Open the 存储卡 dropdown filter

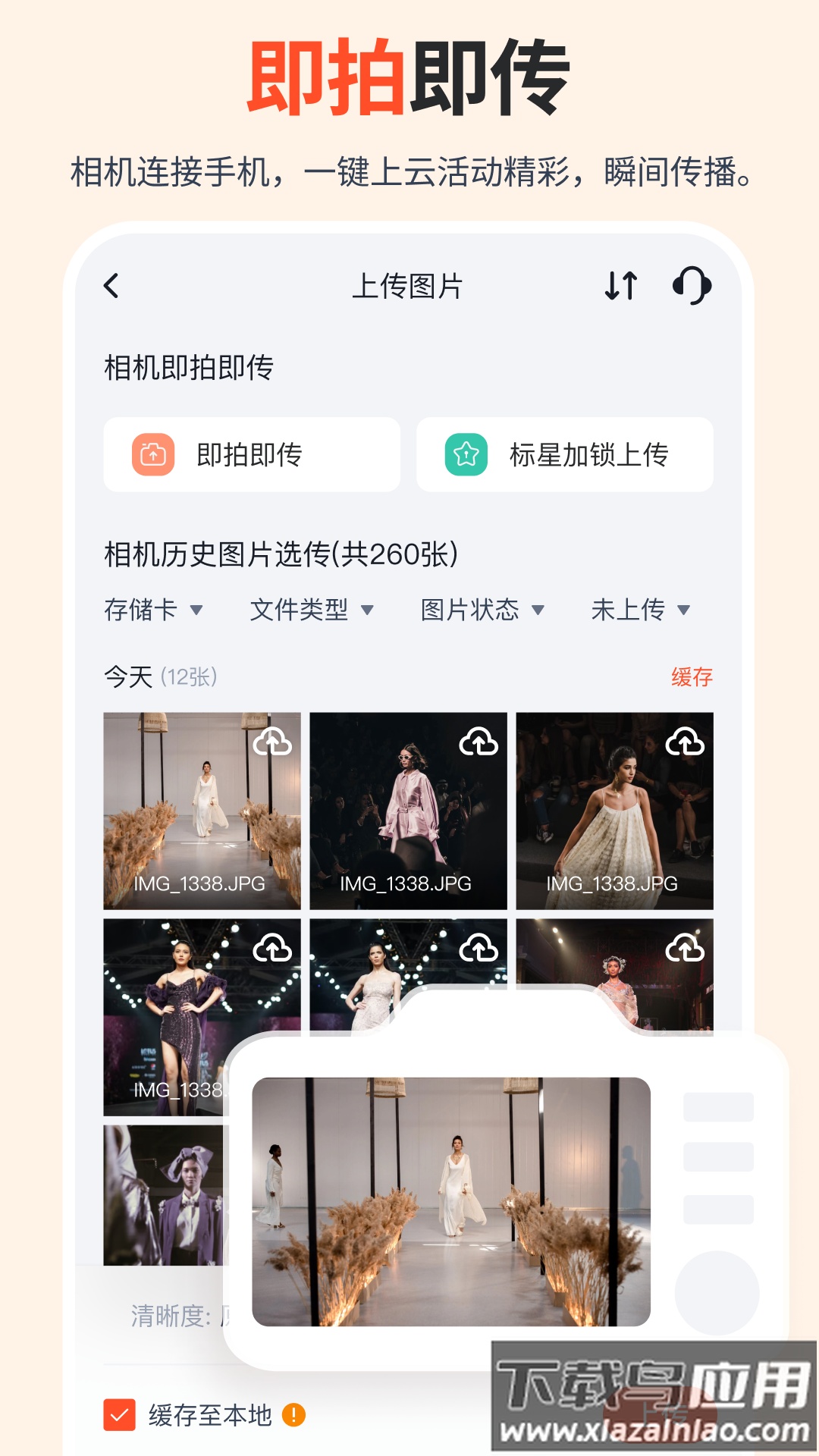(152, 609)
